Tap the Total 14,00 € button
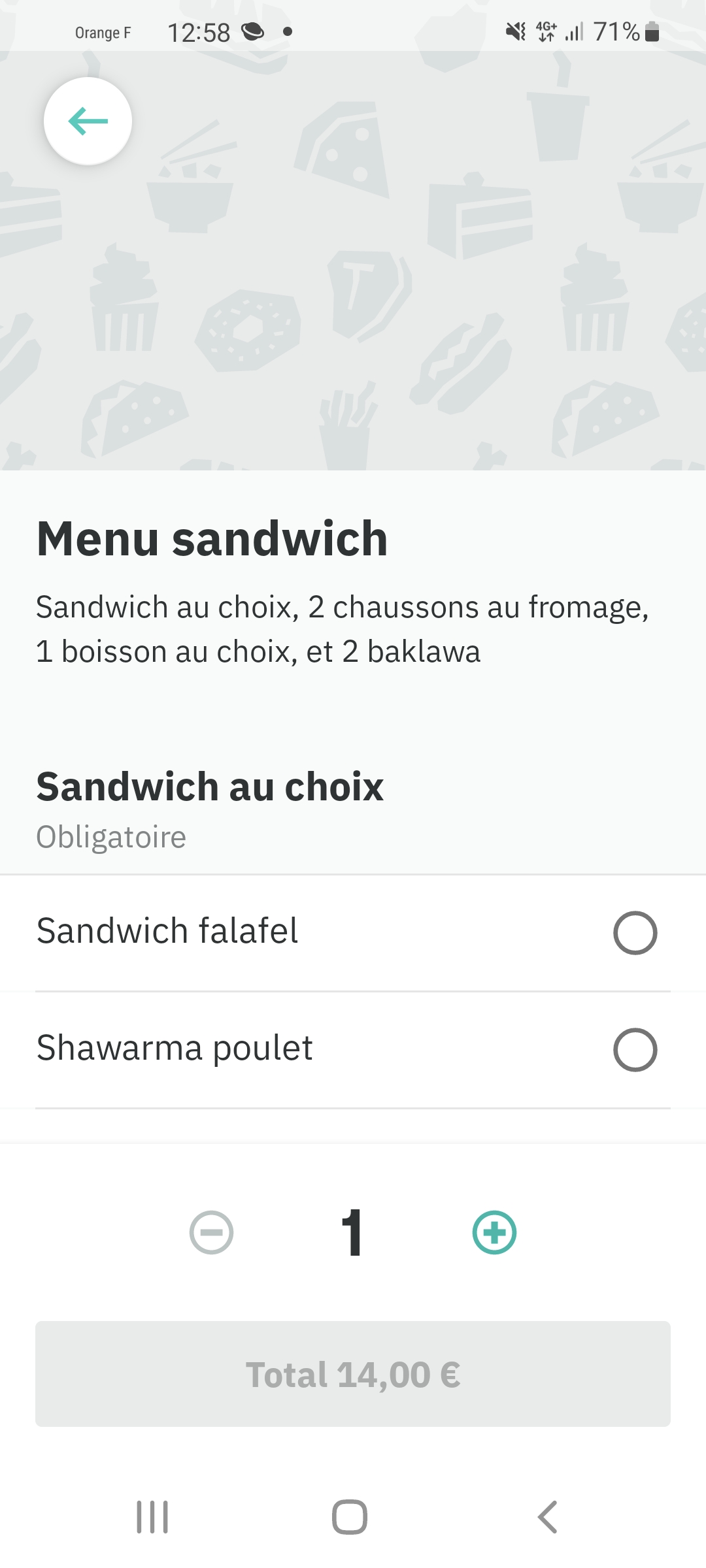706x1568 pixels. point(353,1374)
